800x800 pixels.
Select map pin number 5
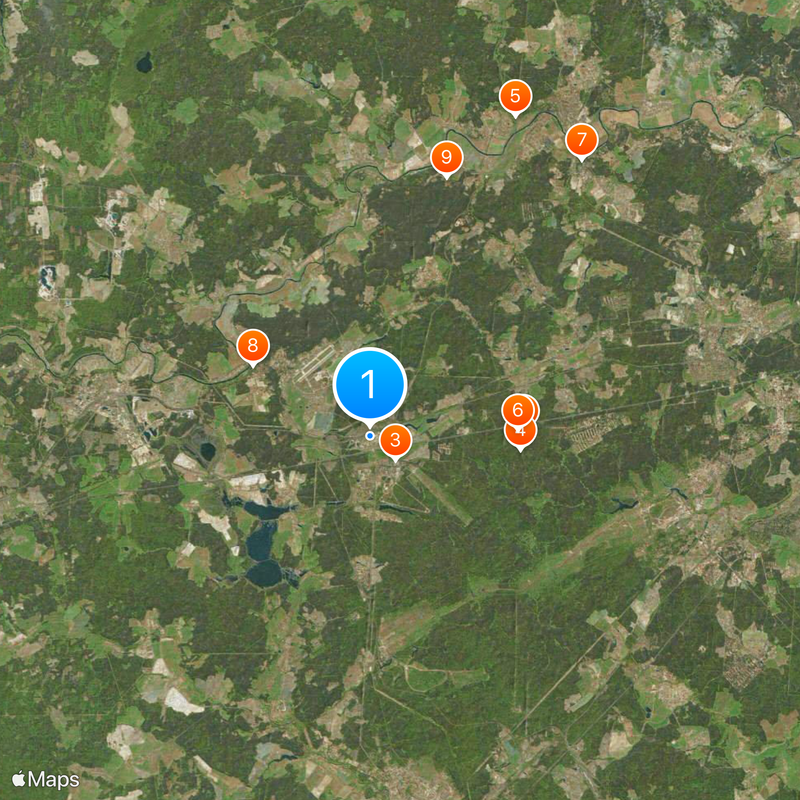(515, 97)
